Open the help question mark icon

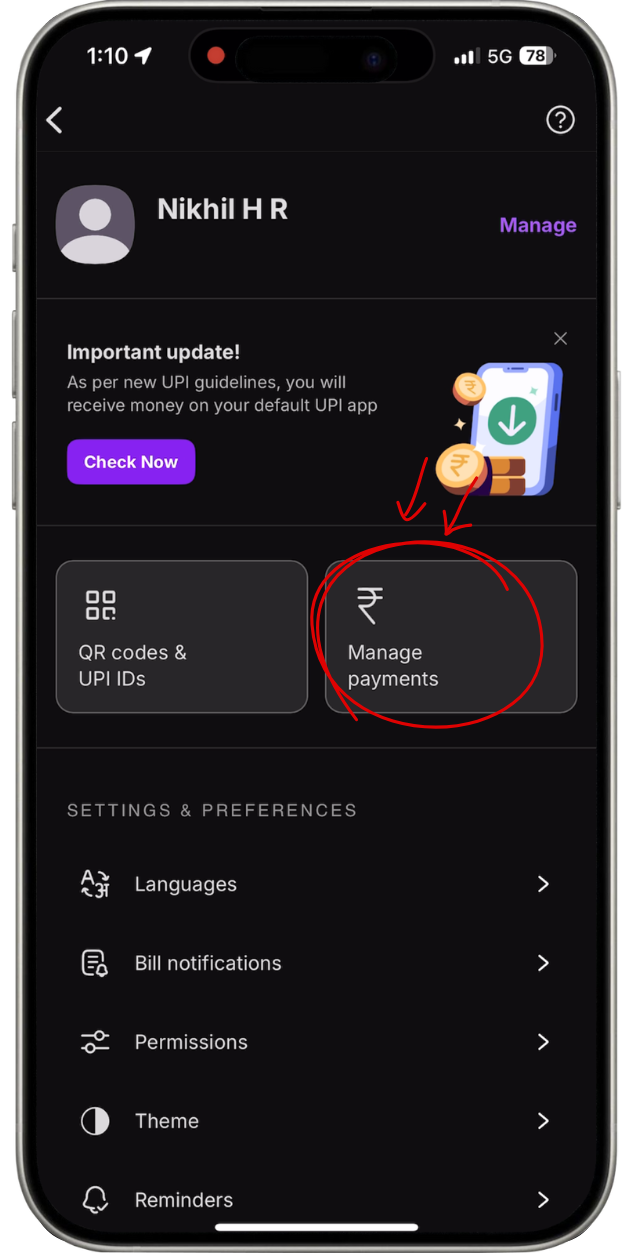(x=560, y=121)
